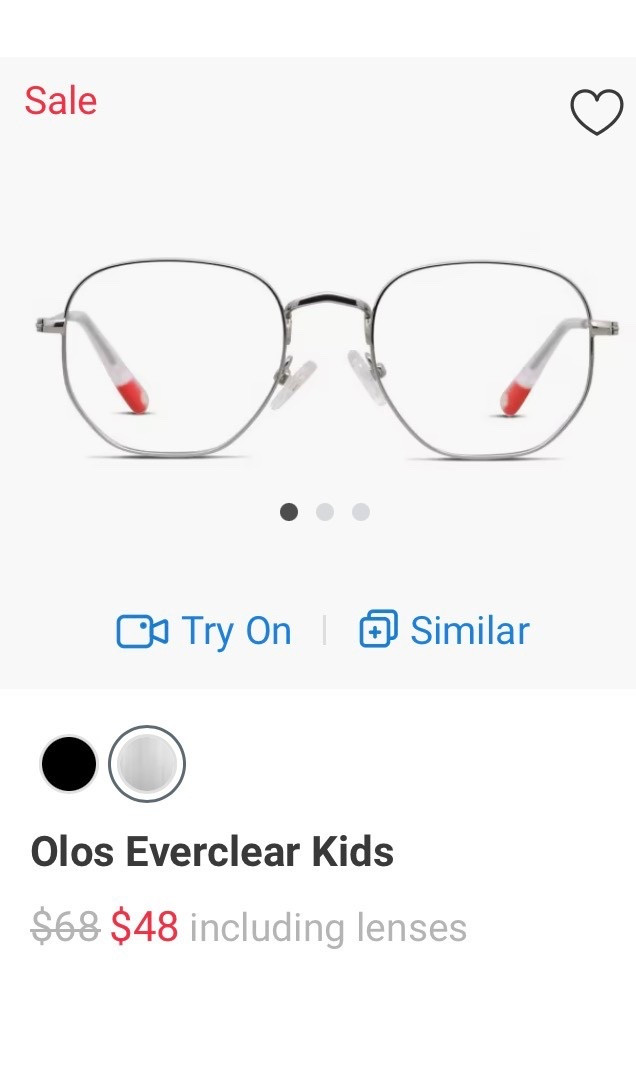Viewport: 636px width, 1084px height.
Task: Add Olos Everclear Kids to wishlist
Action: [x=596, y=112]
